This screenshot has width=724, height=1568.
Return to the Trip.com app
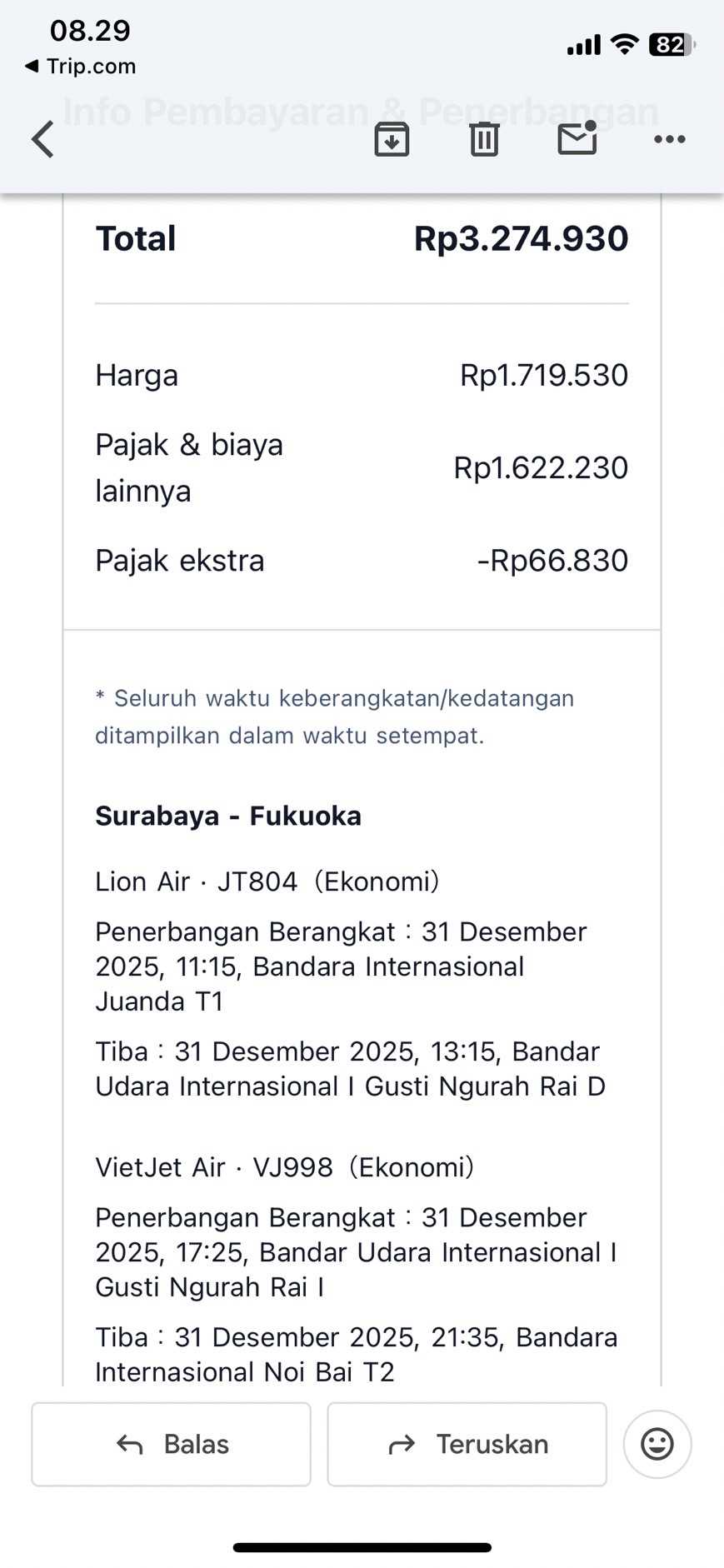[x=81, y=66]
